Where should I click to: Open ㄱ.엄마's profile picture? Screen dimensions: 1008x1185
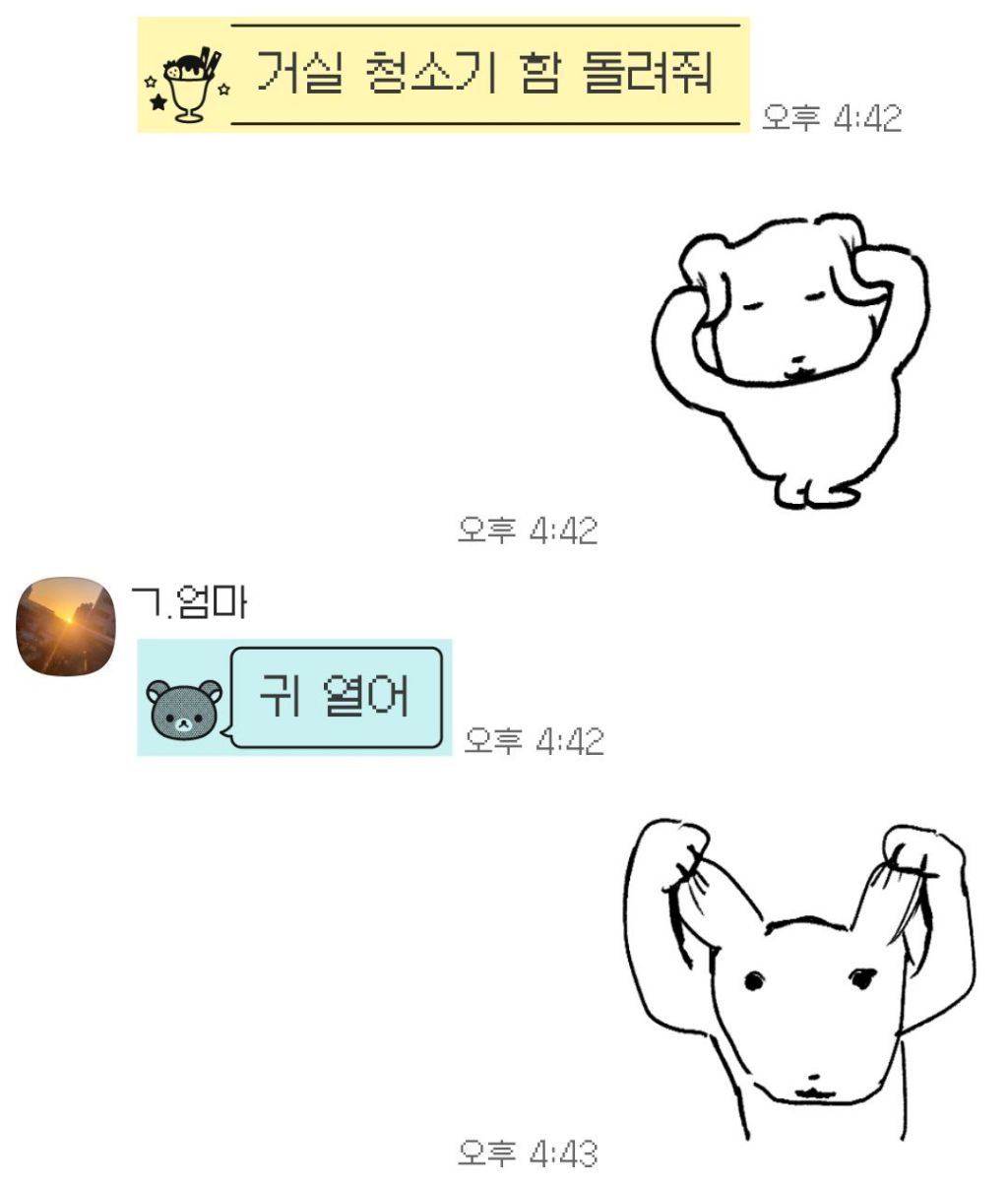tap(66, 627)
